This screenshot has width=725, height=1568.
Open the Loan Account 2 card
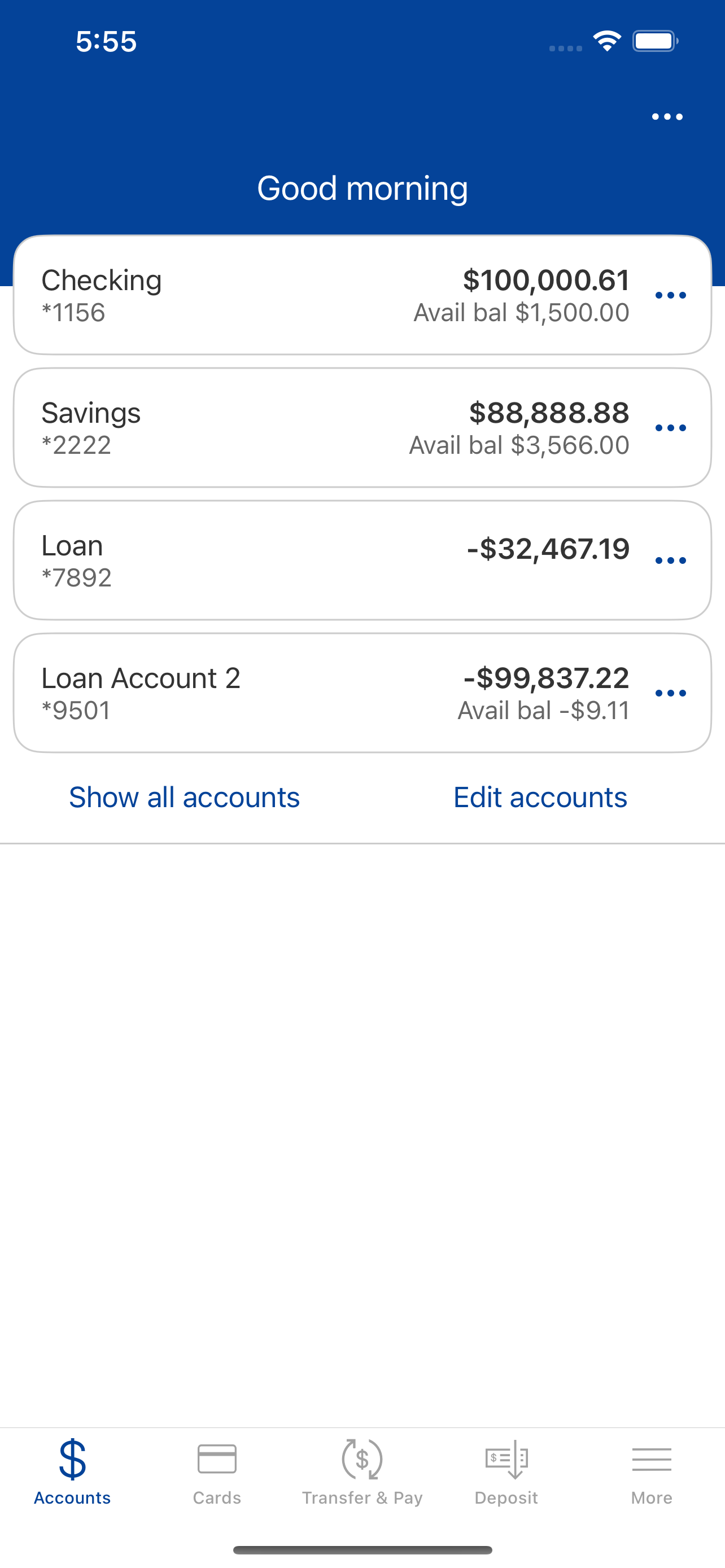(362, 693)
